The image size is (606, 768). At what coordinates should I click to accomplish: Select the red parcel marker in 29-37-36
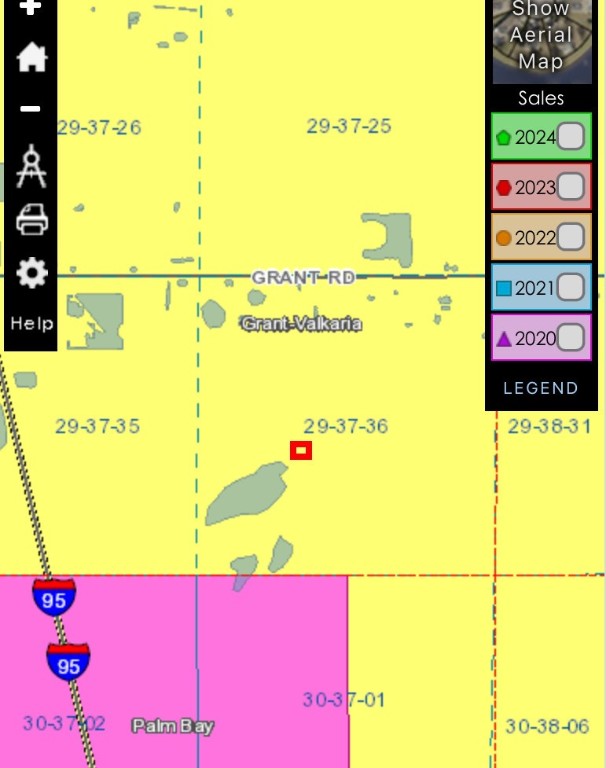point(301,451)
